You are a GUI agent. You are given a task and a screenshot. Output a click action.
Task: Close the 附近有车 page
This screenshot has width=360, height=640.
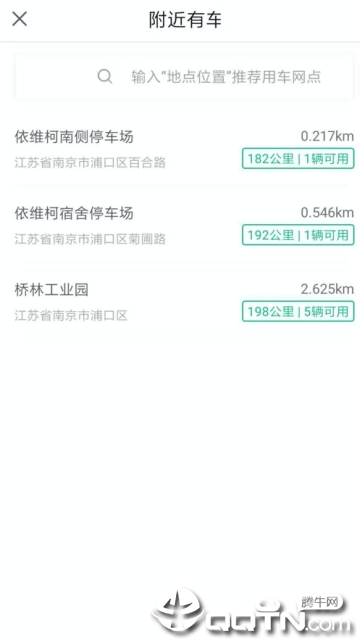point(20,19)
